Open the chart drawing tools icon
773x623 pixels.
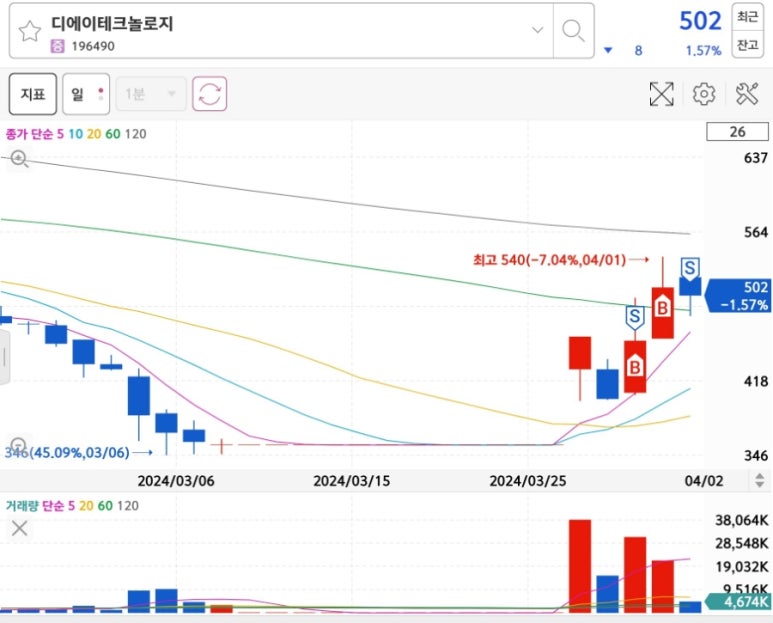tap(747, 94)
